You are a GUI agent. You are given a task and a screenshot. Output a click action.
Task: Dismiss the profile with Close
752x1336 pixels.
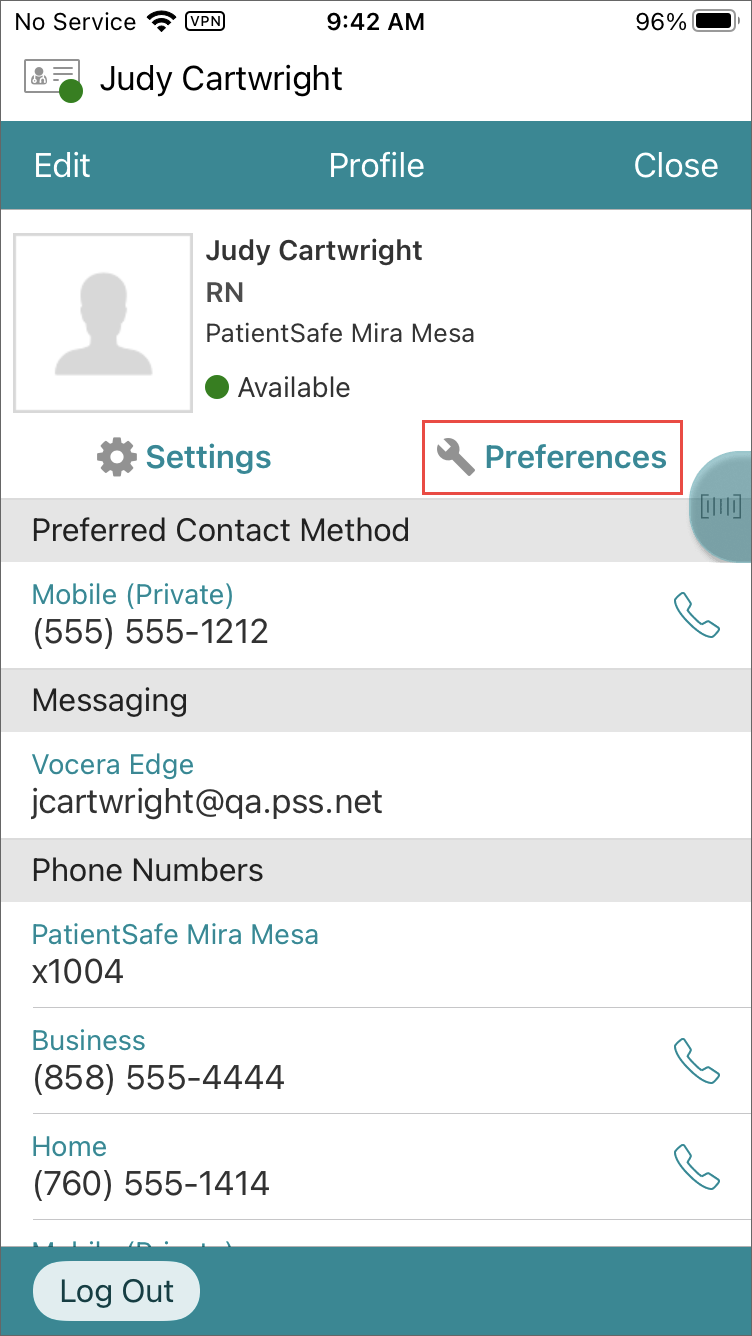[675, 165]
